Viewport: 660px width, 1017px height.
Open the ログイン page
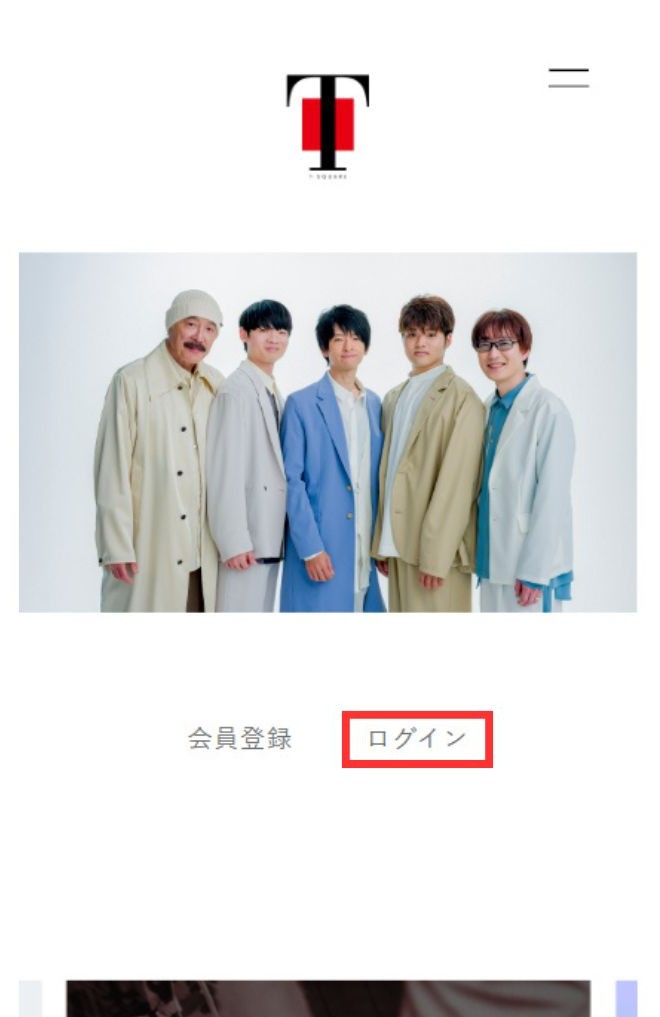pos(417,739)
